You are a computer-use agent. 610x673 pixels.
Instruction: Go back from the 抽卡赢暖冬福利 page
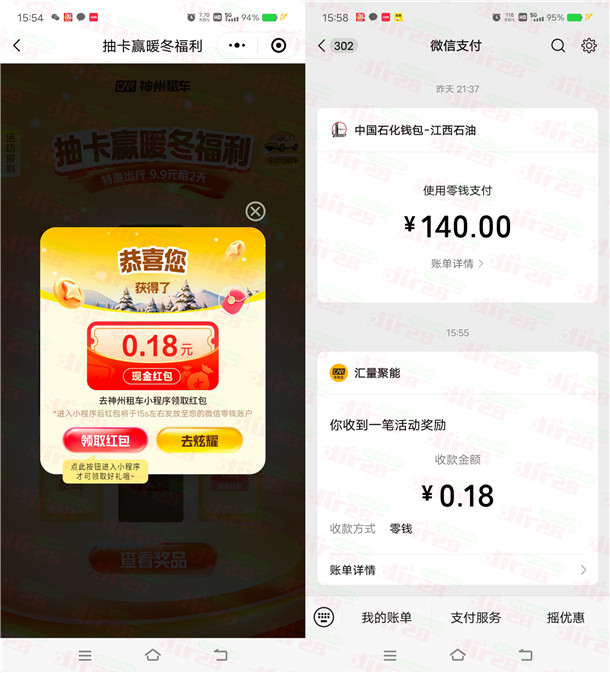17,45
